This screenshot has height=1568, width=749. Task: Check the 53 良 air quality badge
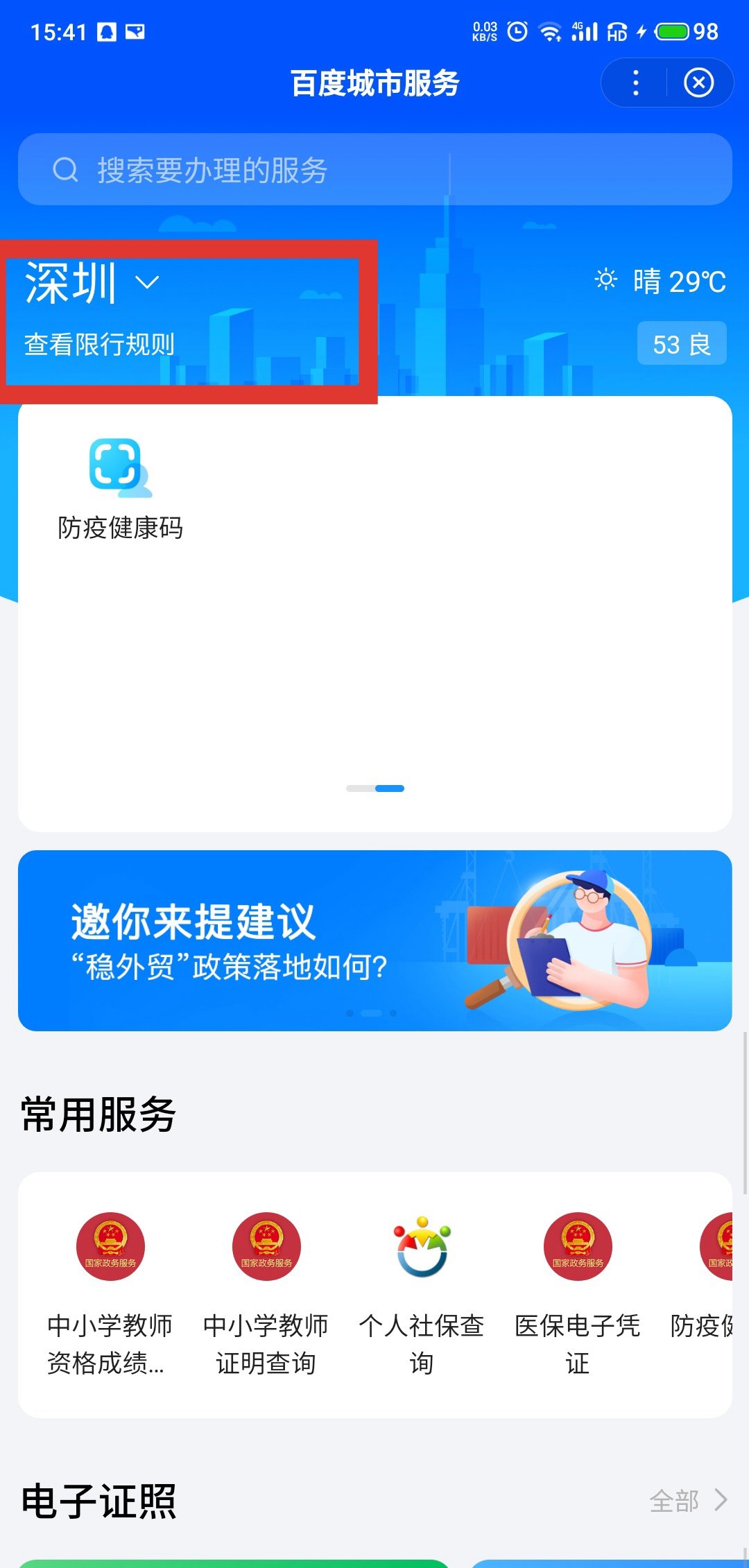[x=681, y=343]
